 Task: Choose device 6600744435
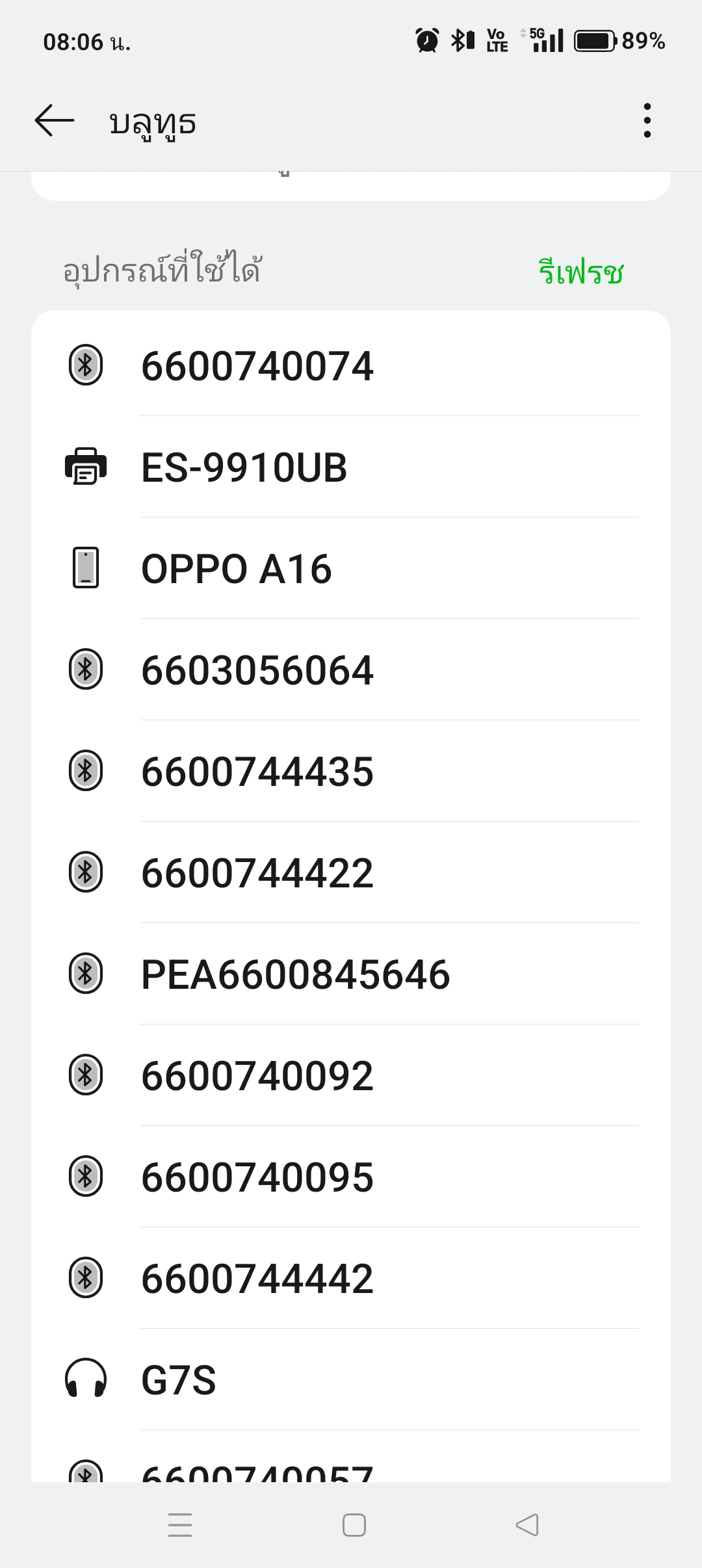point(351,771)
